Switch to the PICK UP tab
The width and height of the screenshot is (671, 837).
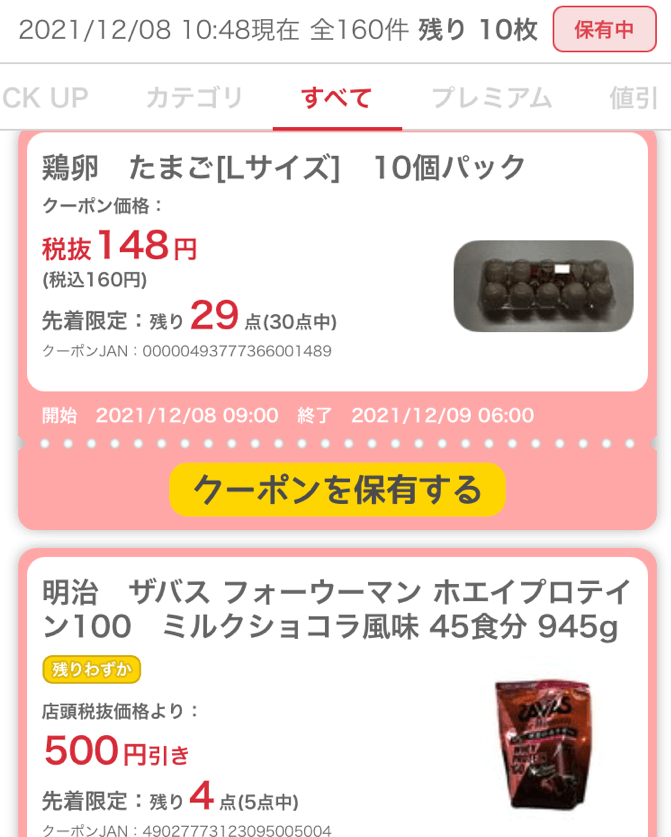coord(45,97)
